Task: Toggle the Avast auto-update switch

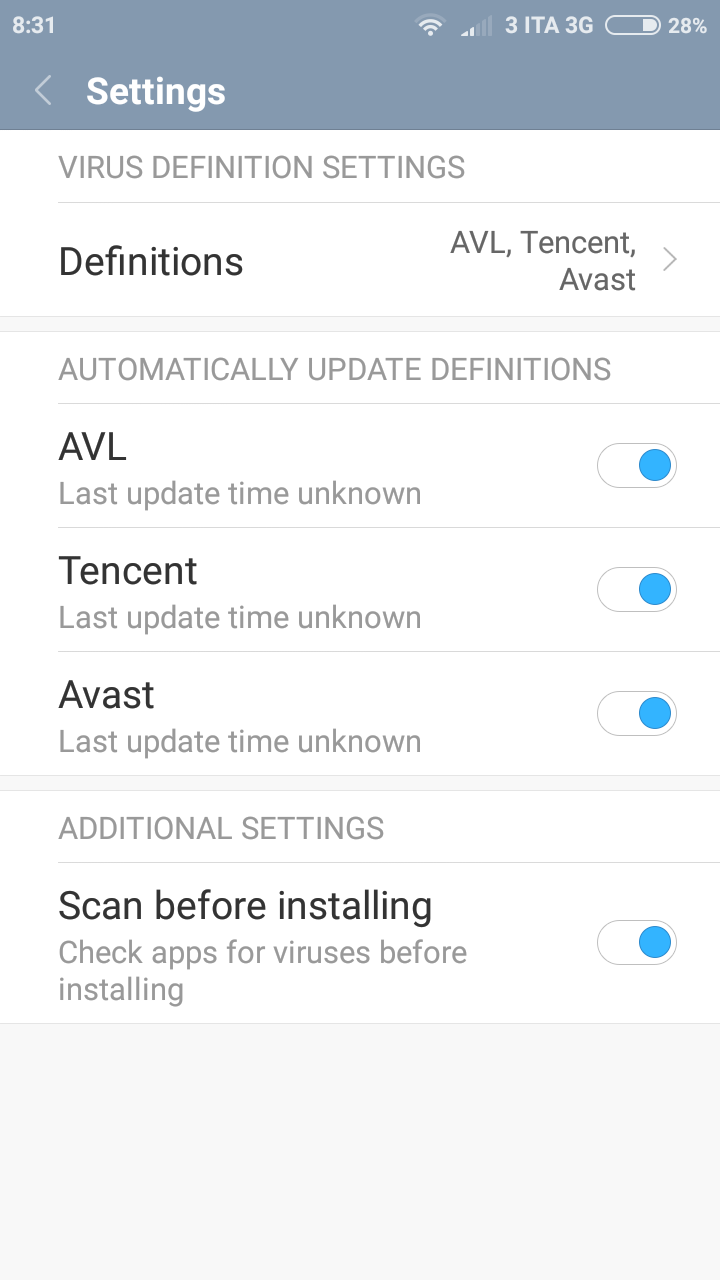Action: click(x=637, y=714)
